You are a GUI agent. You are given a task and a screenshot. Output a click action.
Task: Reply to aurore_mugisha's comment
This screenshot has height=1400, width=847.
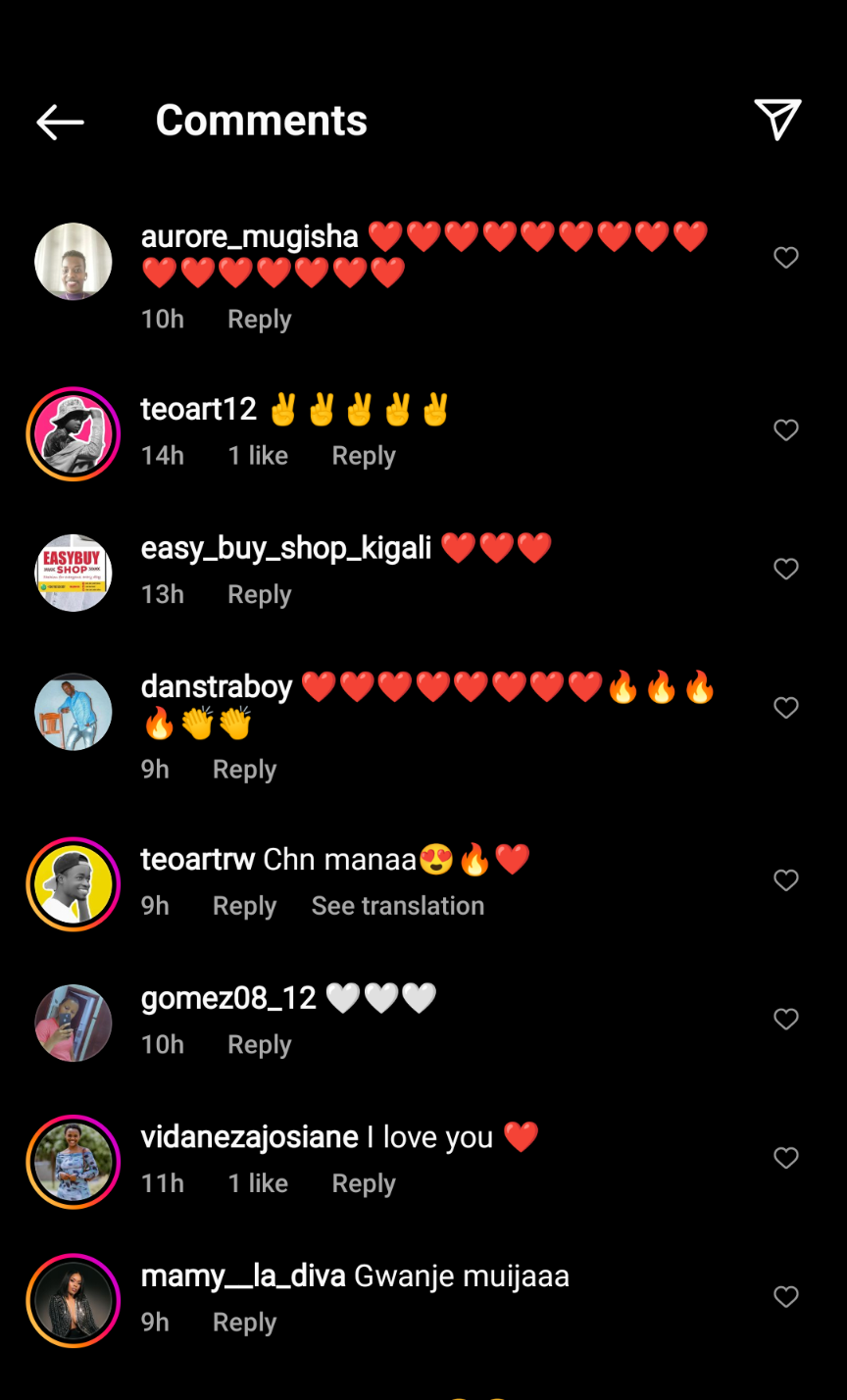[259, 320]
